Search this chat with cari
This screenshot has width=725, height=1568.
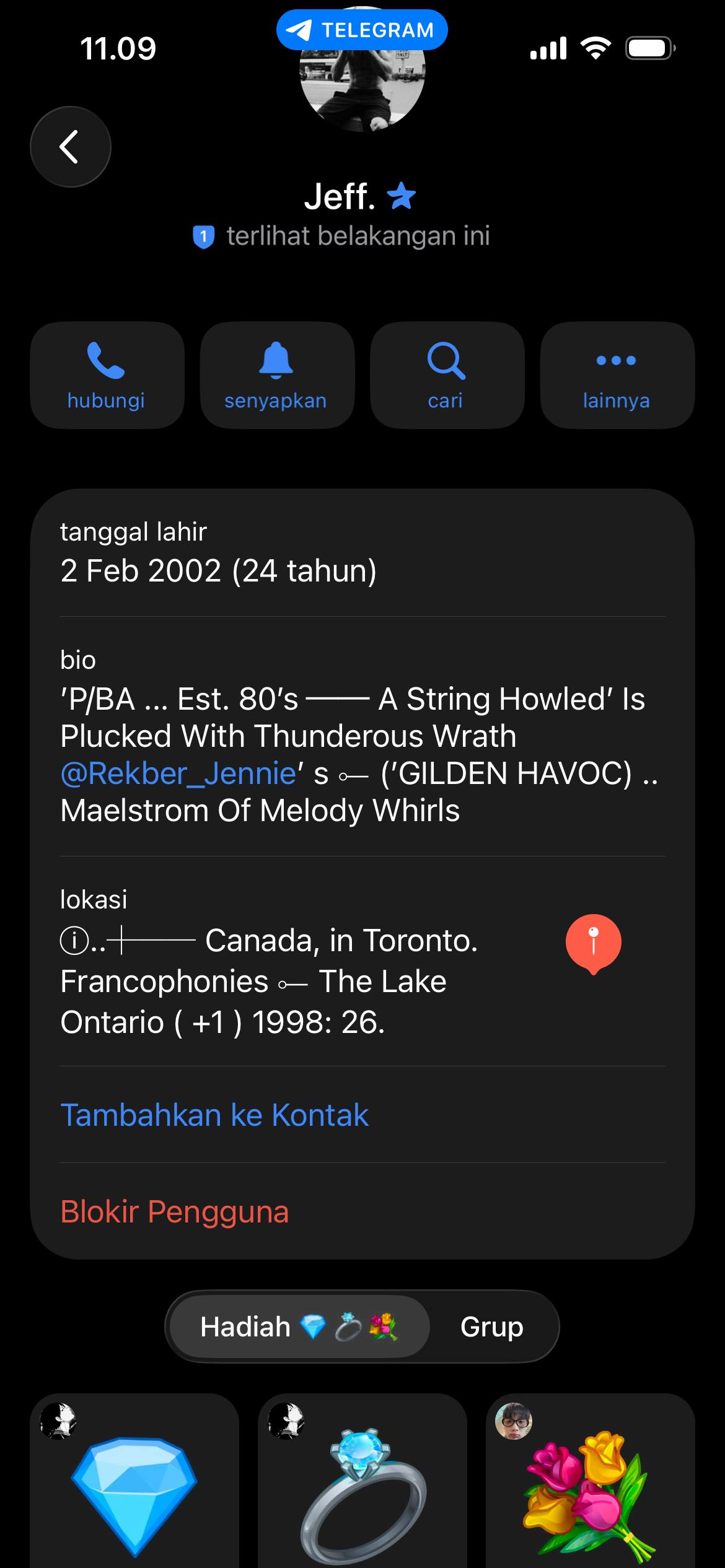pos(446,375)
